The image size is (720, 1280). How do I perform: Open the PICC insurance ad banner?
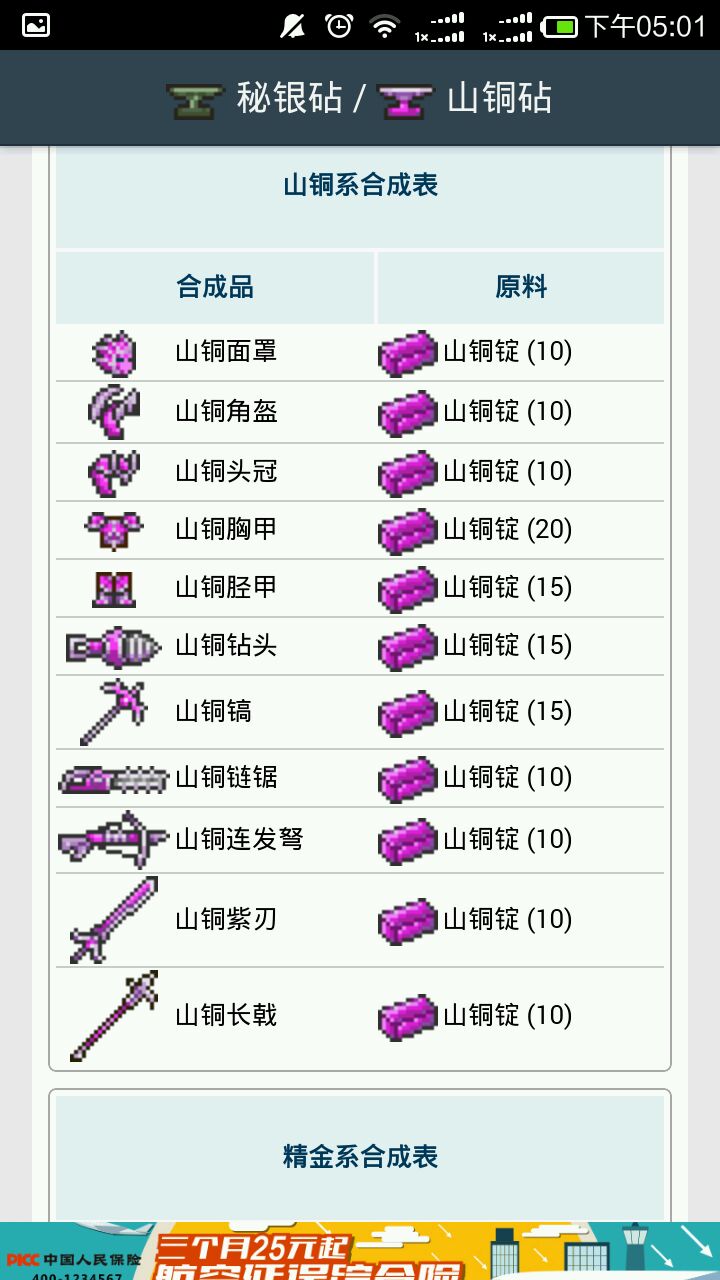pos(360,1252)
